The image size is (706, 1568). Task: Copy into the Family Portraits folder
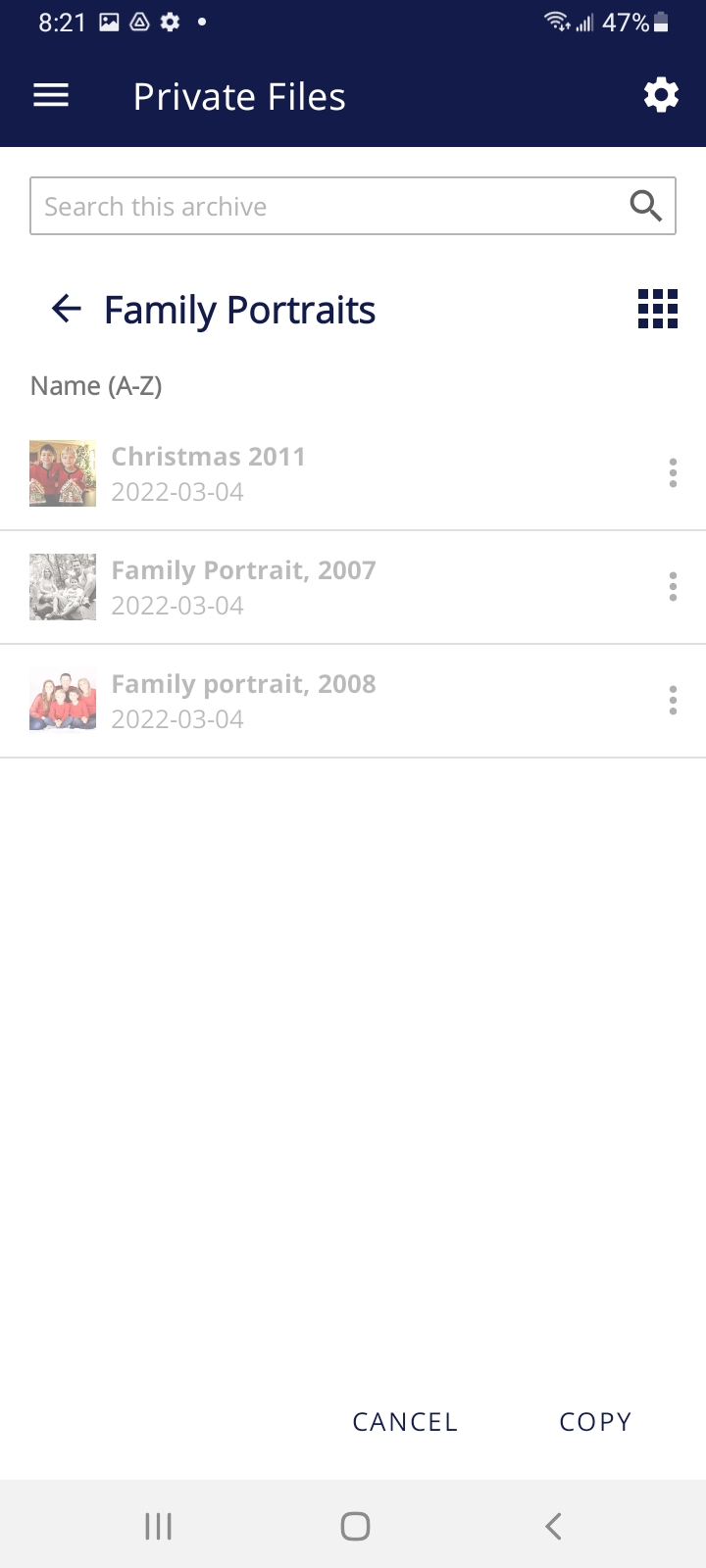pos(595,1422)
